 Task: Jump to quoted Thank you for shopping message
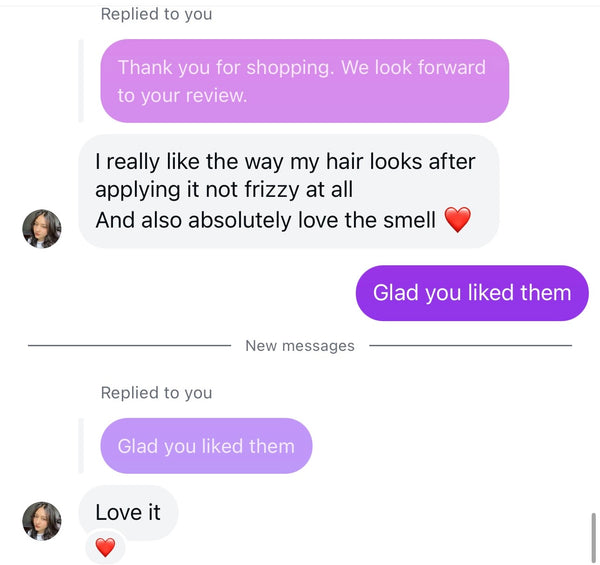[303, 81]
